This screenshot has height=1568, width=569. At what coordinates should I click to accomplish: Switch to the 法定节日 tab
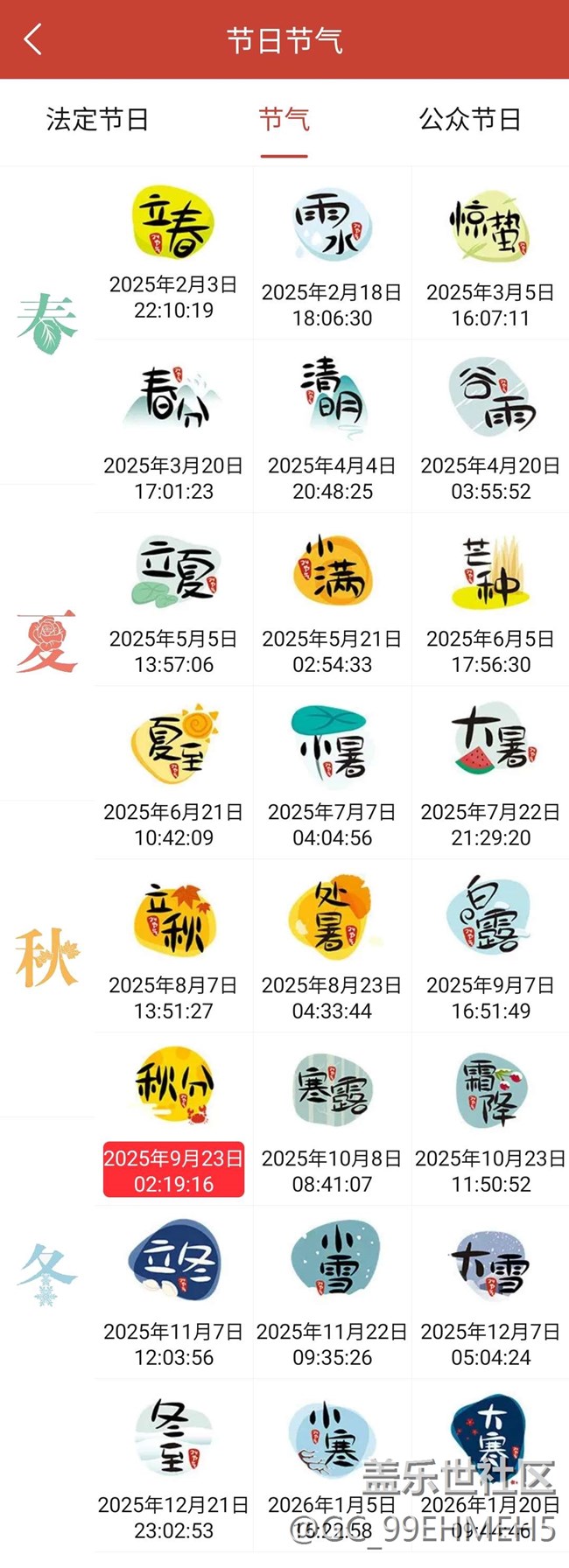97,119
